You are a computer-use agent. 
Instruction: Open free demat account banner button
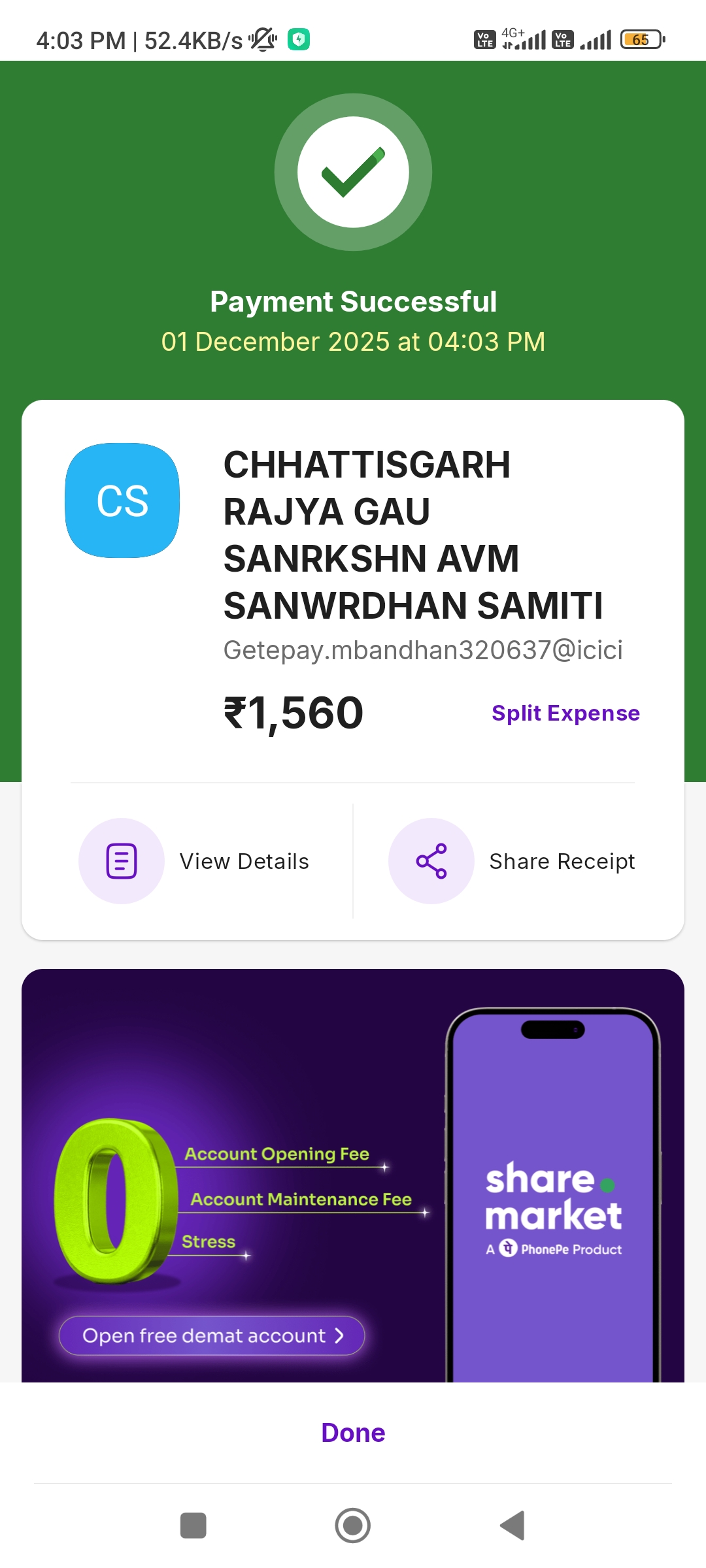click(x=211, y=1335)
